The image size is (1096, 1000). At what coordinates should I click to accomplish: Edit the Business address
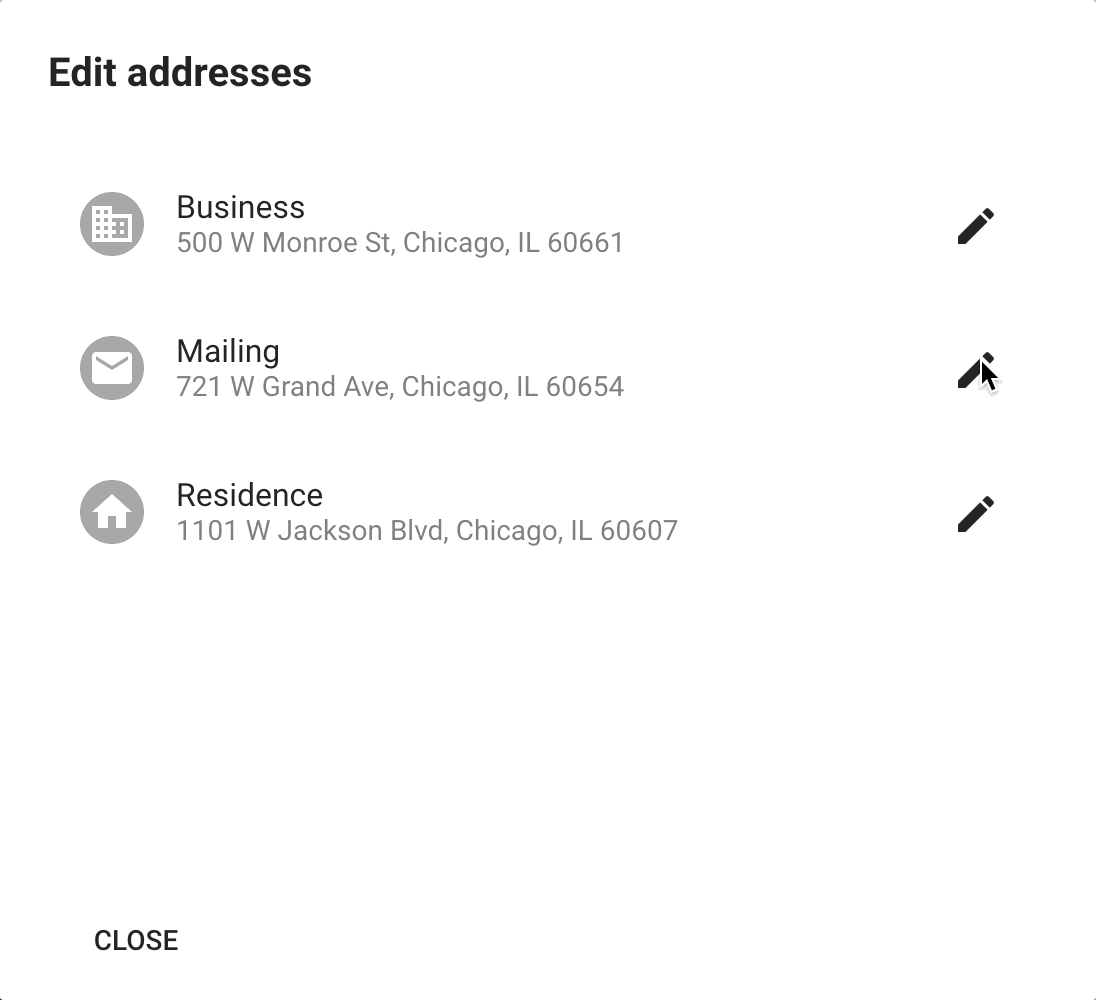(x=975, y=226)
